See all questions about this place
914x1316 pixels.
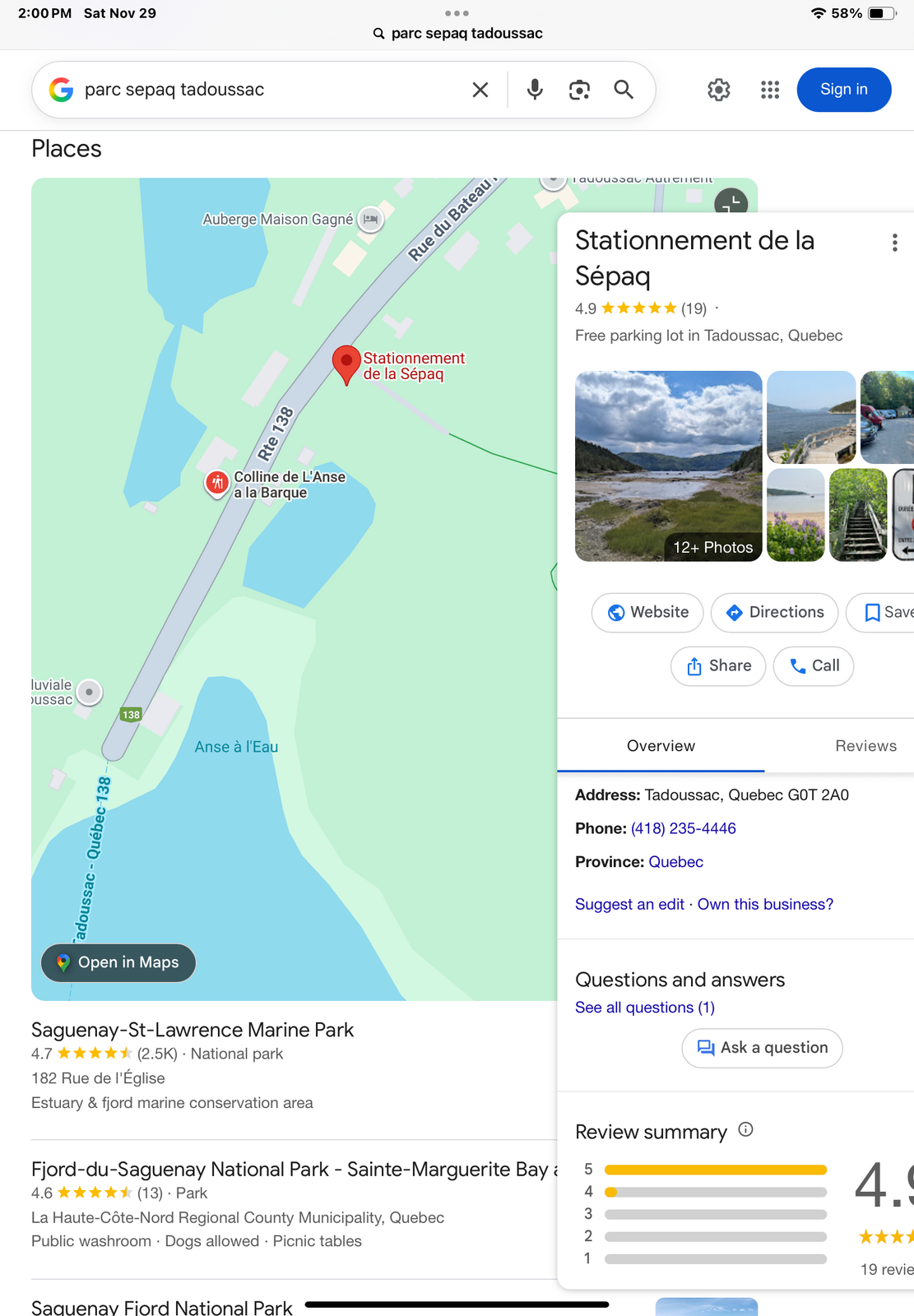coord(644,1008)
